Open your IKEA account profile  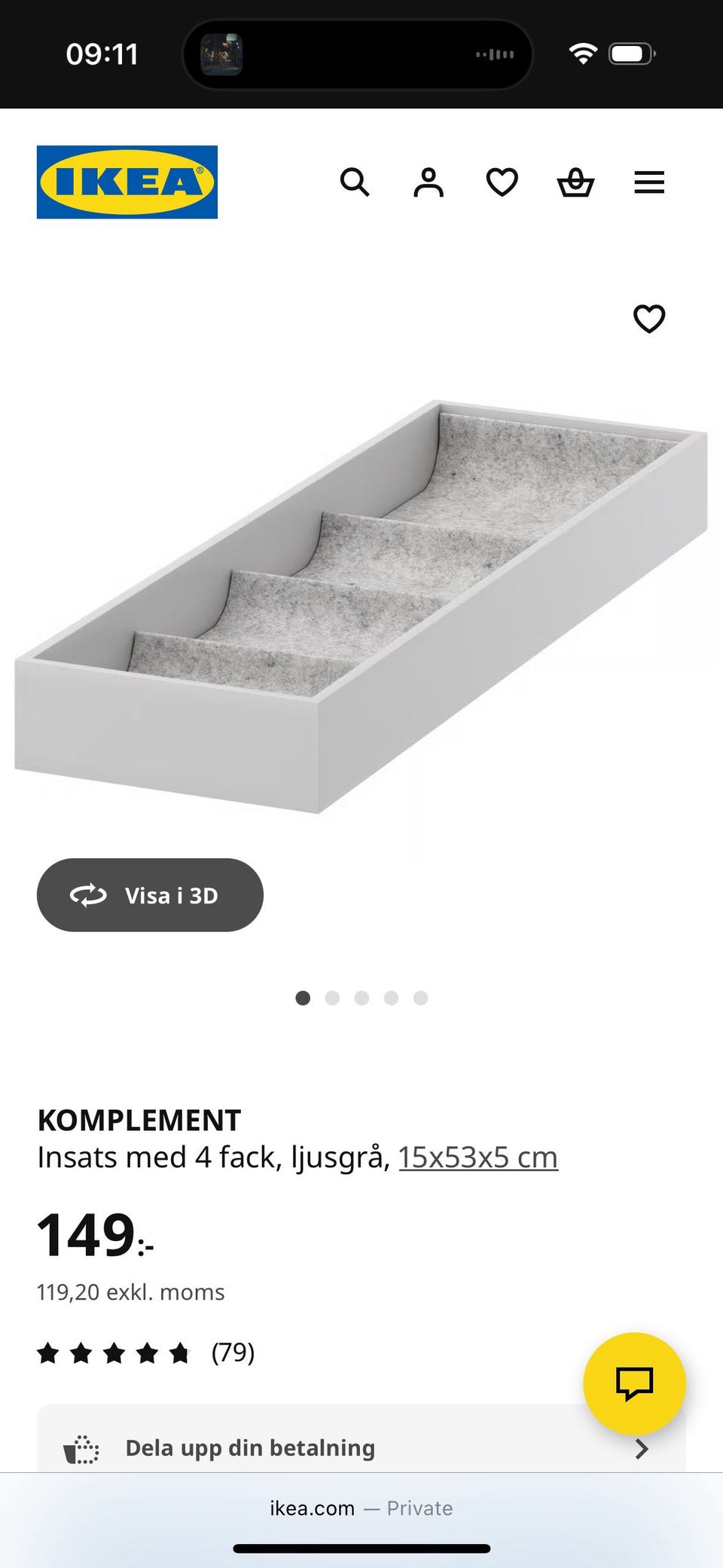[428, 182]
